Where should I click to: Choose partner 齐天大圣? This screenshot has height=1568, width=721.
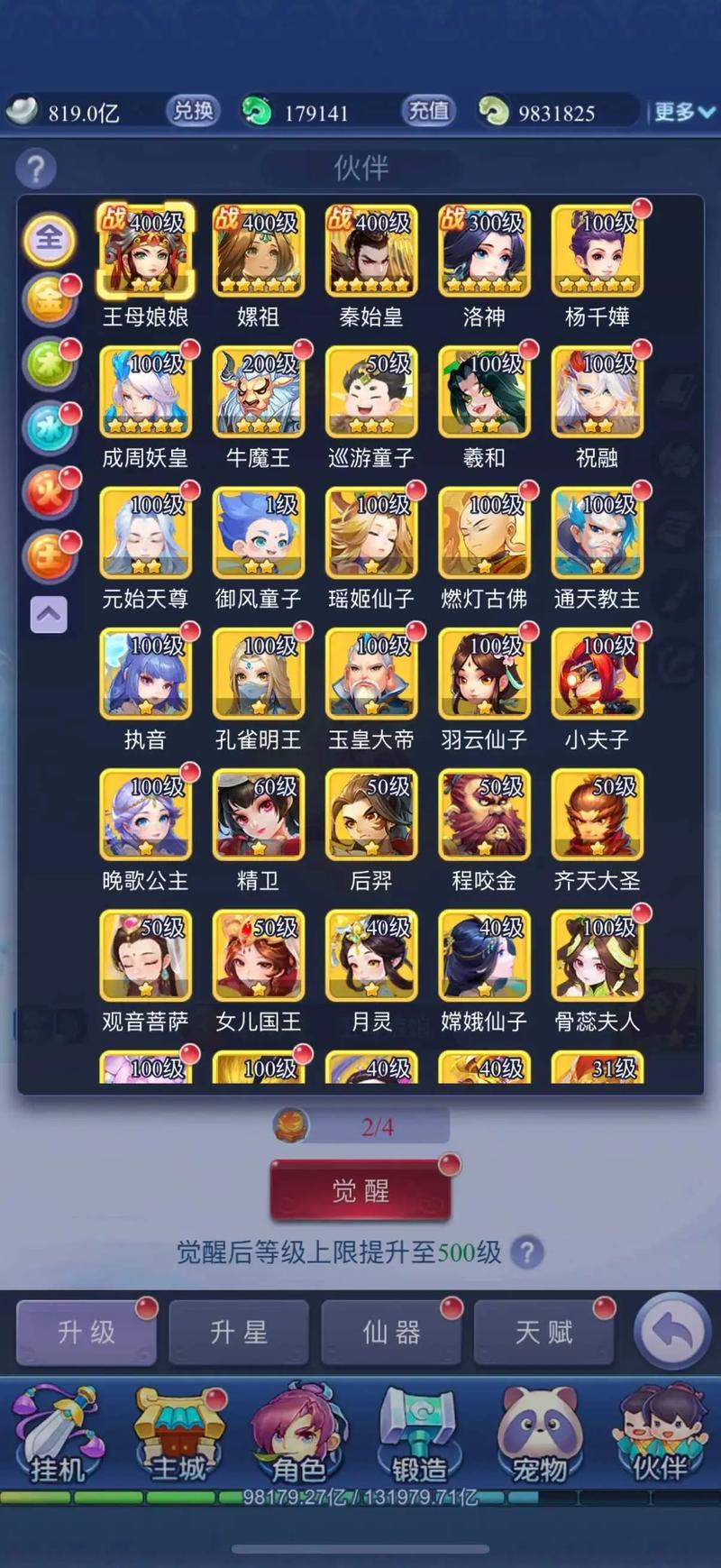(x=597, y=815)
